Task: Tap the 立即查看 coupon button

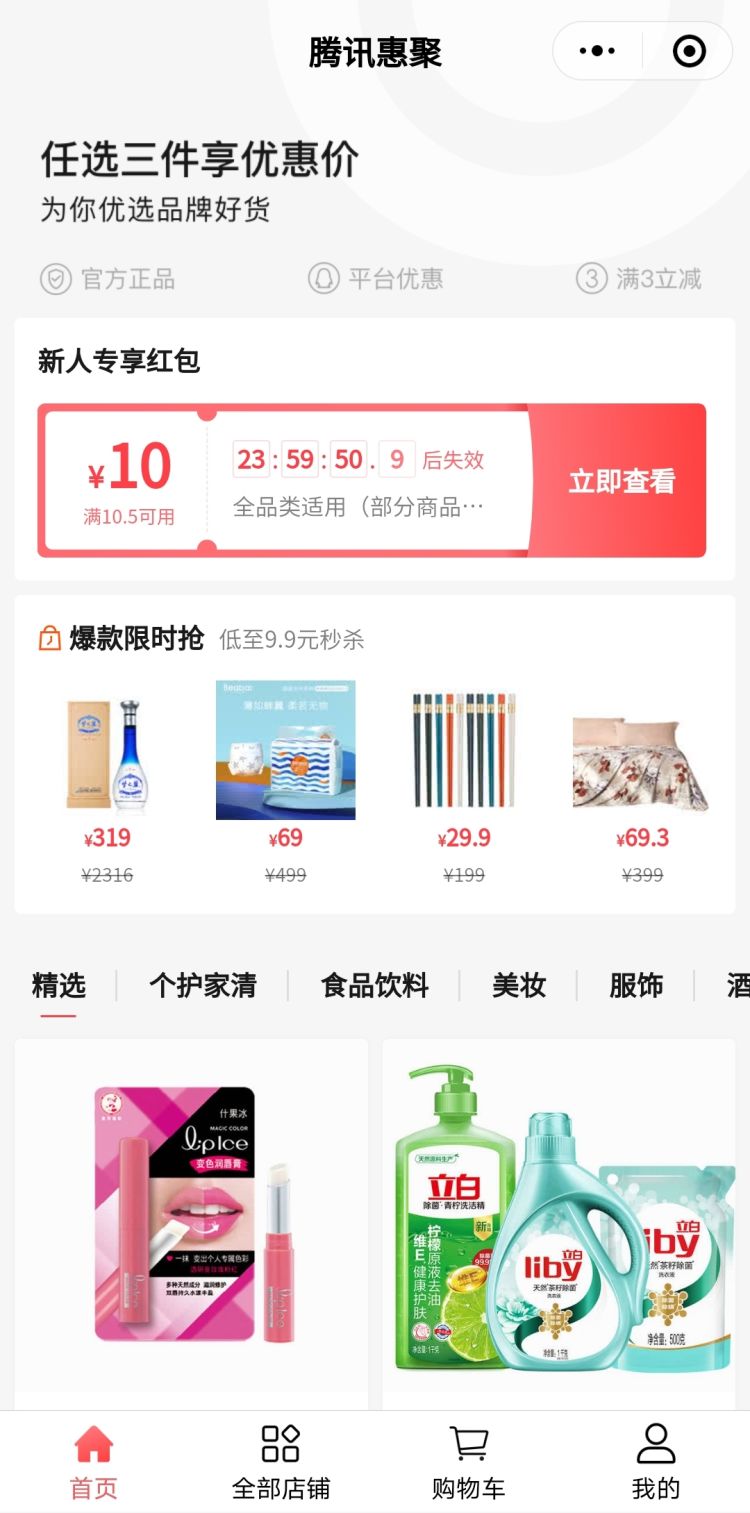Action: pyautogui.click(x=622, y=480)
